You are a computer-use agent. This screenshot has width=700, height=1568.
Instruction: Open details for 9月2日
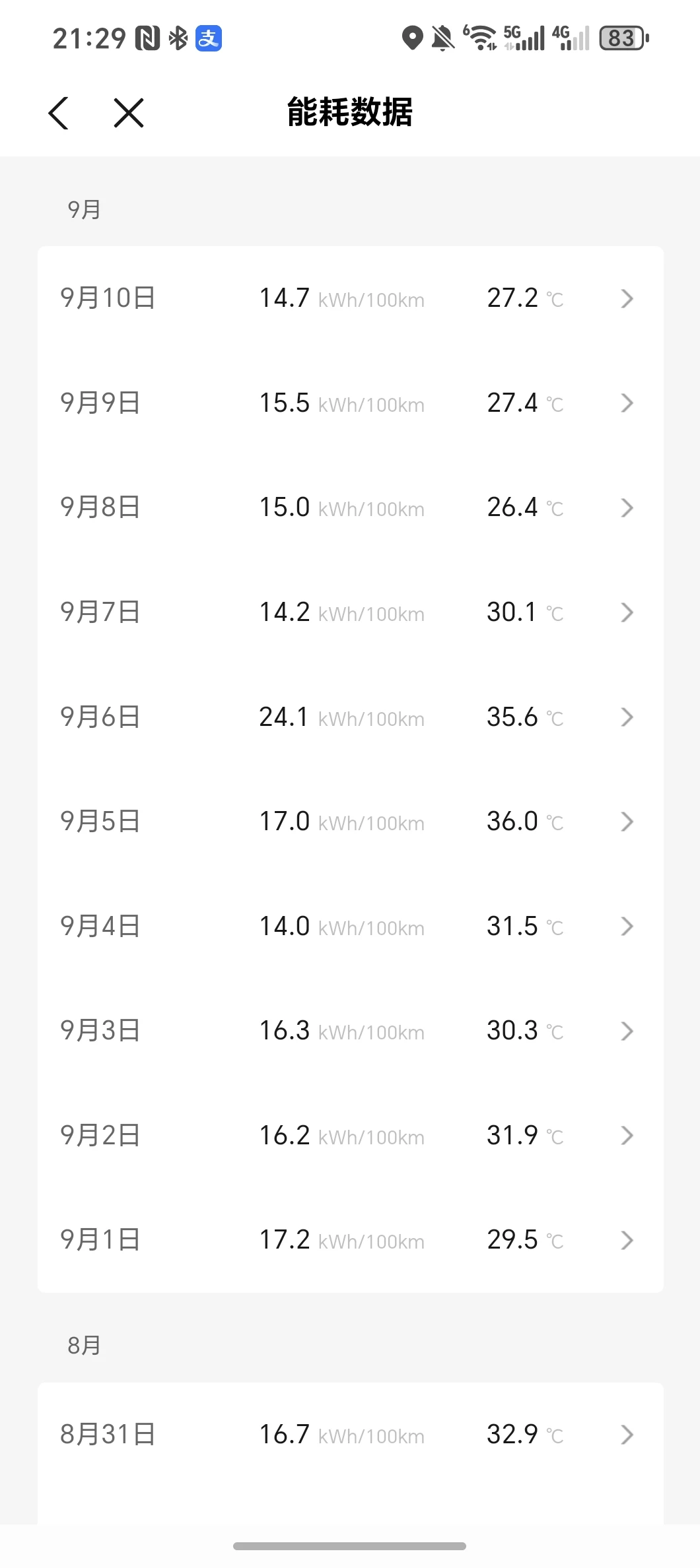[351, 1135]
